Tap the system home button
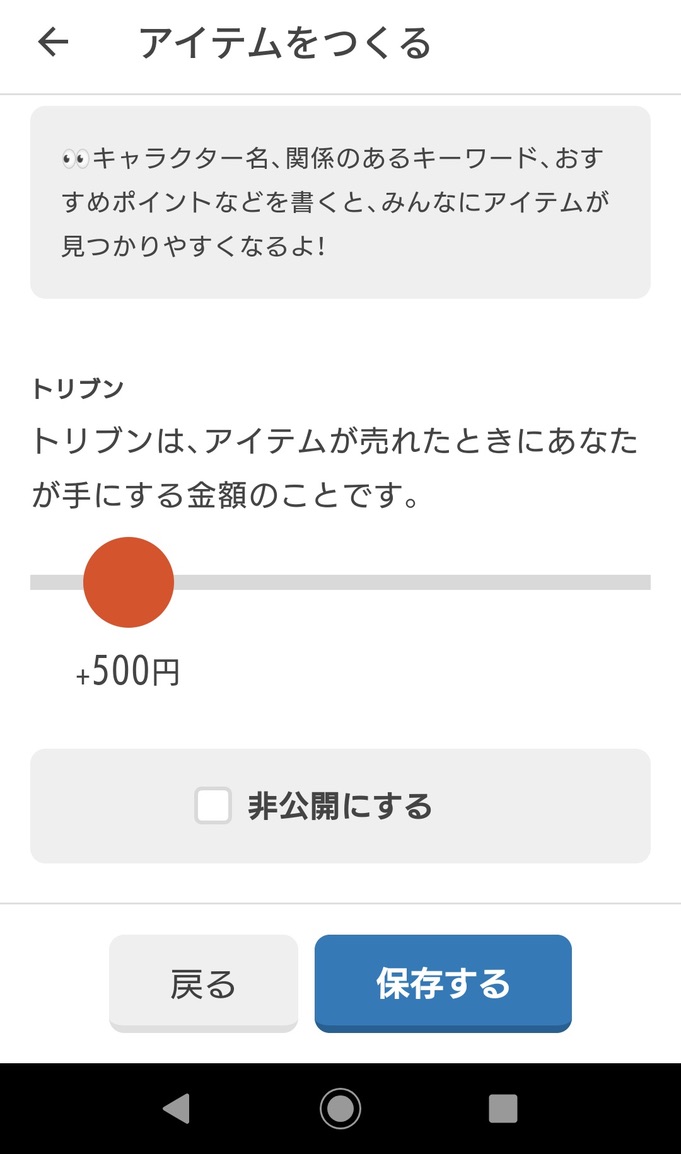Screen dimensions: 681x1154 (x=340, y=1108)
